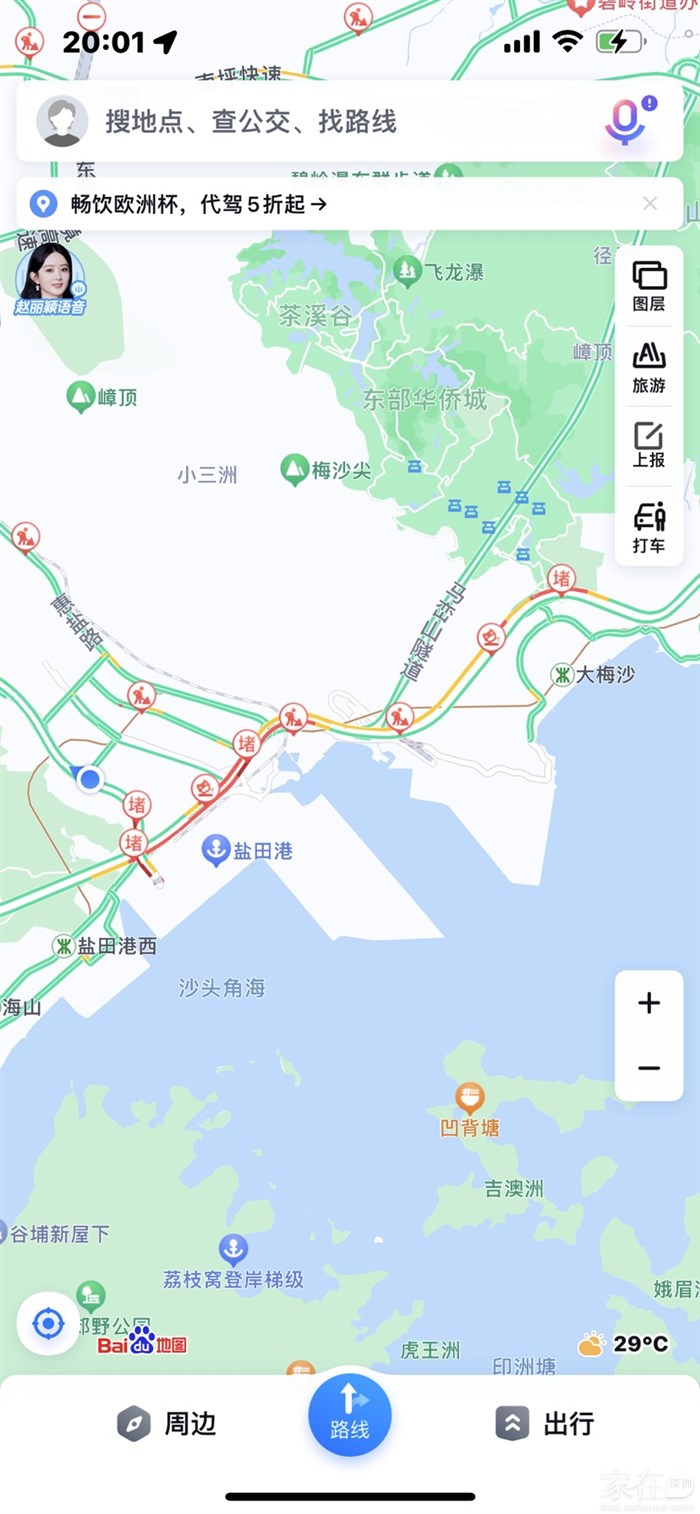Viewport: 700px width, 1514px height.
Task: Open the 周边 nearby tab
Action: (167, 1423)
